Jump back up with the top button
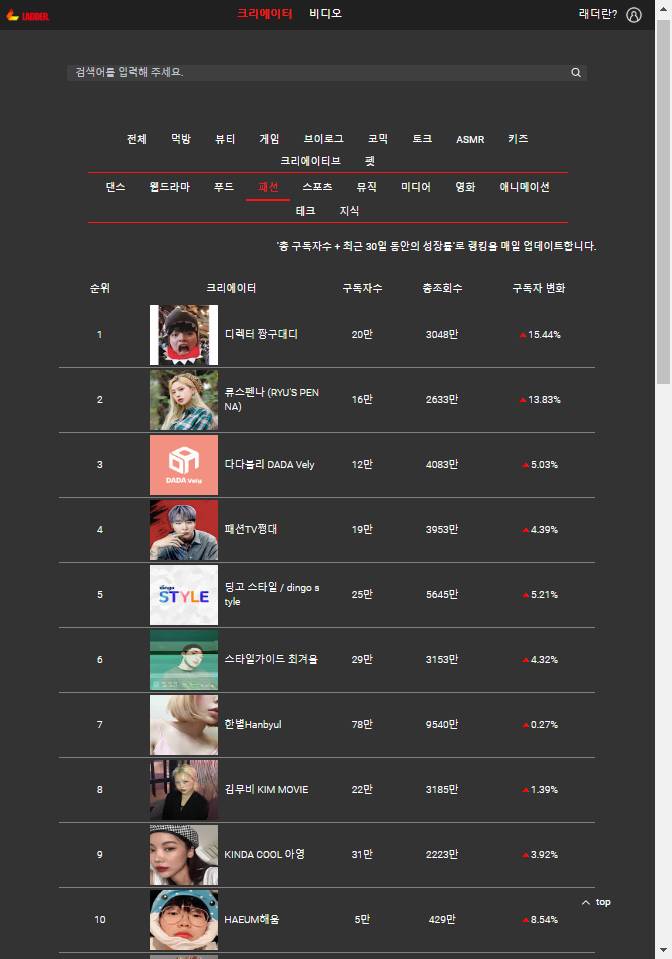 597,902
